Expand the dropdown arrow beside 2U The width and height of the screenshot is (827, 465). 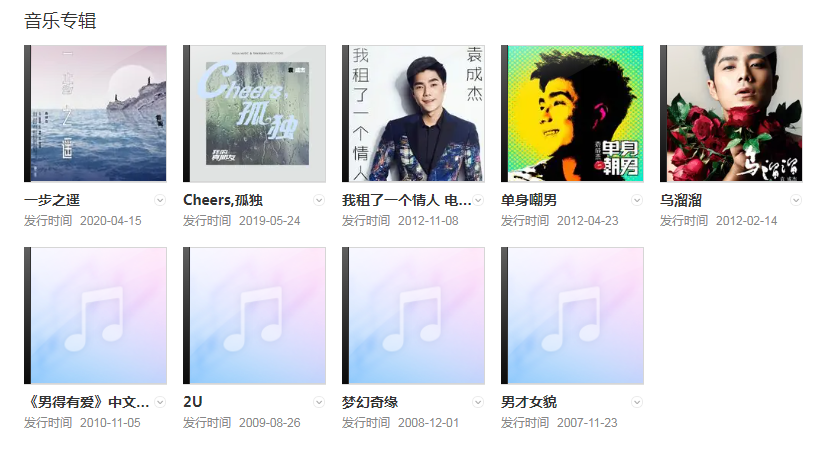tap(319, 402)
